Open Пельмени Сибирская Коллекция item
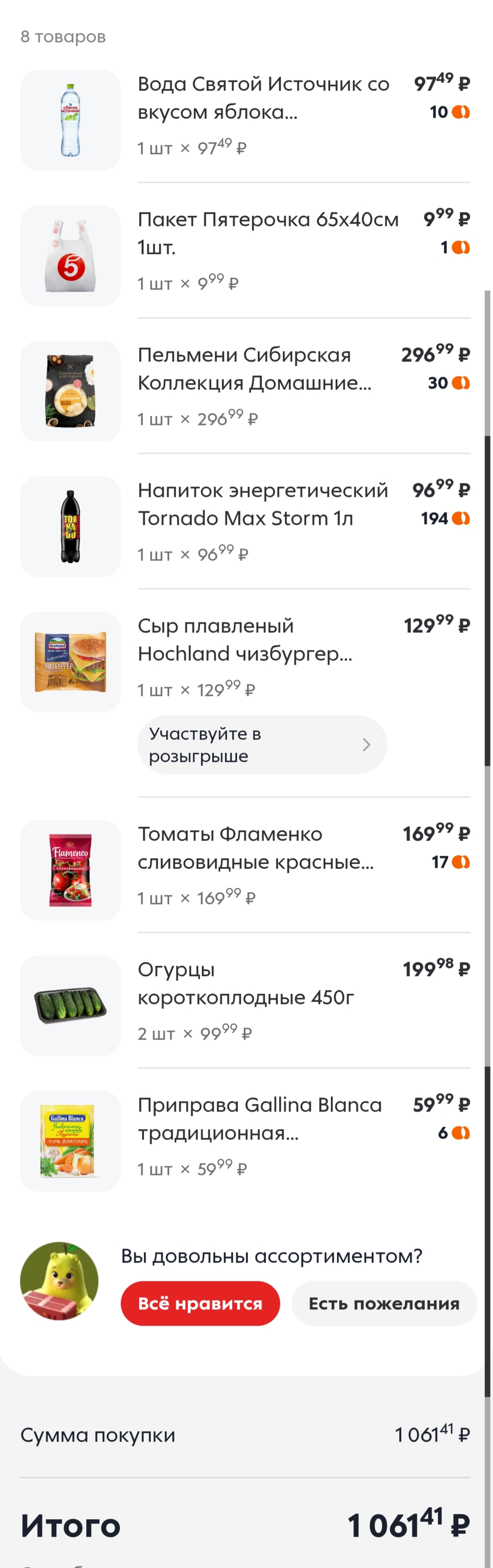This screenshot has height=1568, width=493. pos(254,369)
